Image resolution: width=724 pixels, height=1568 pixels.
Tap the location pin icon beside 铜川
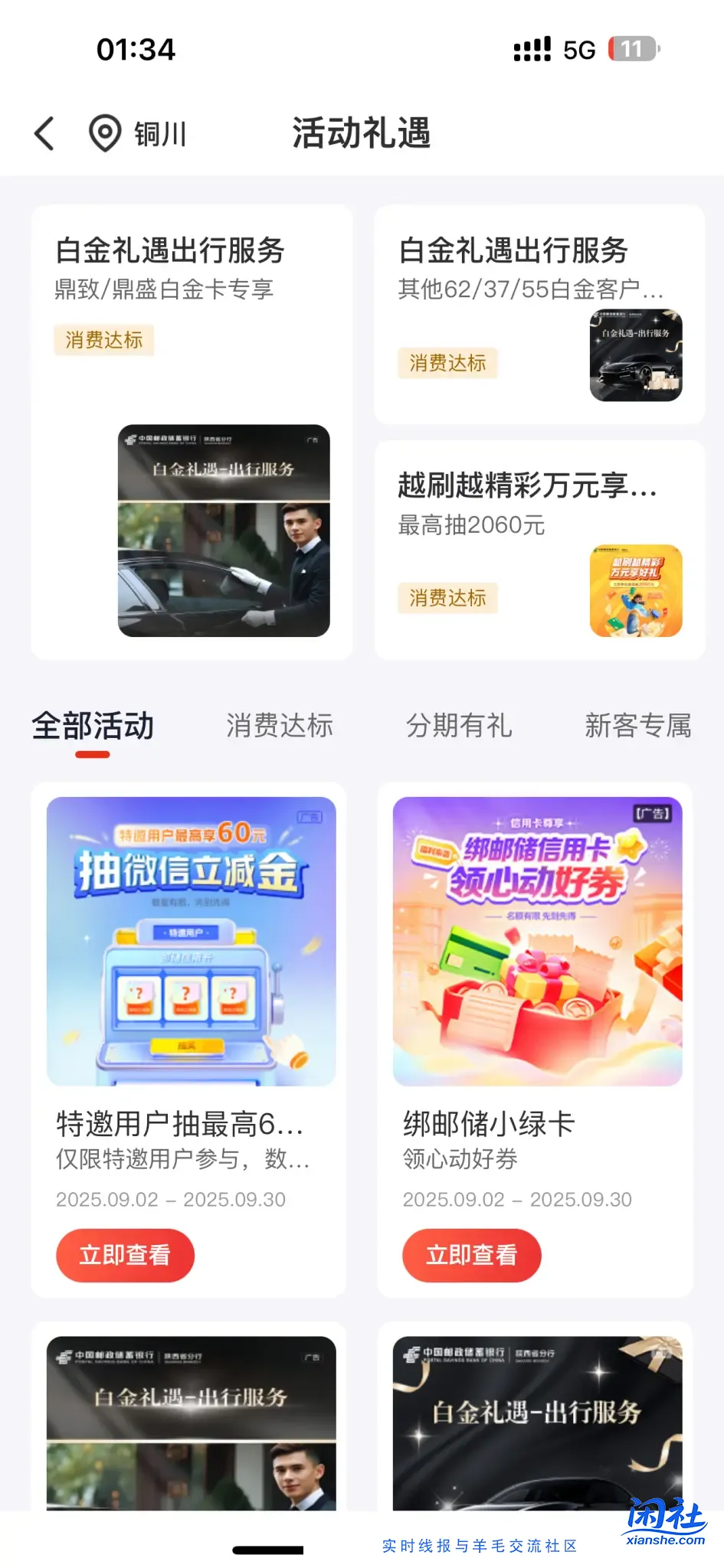coord(104,132)
